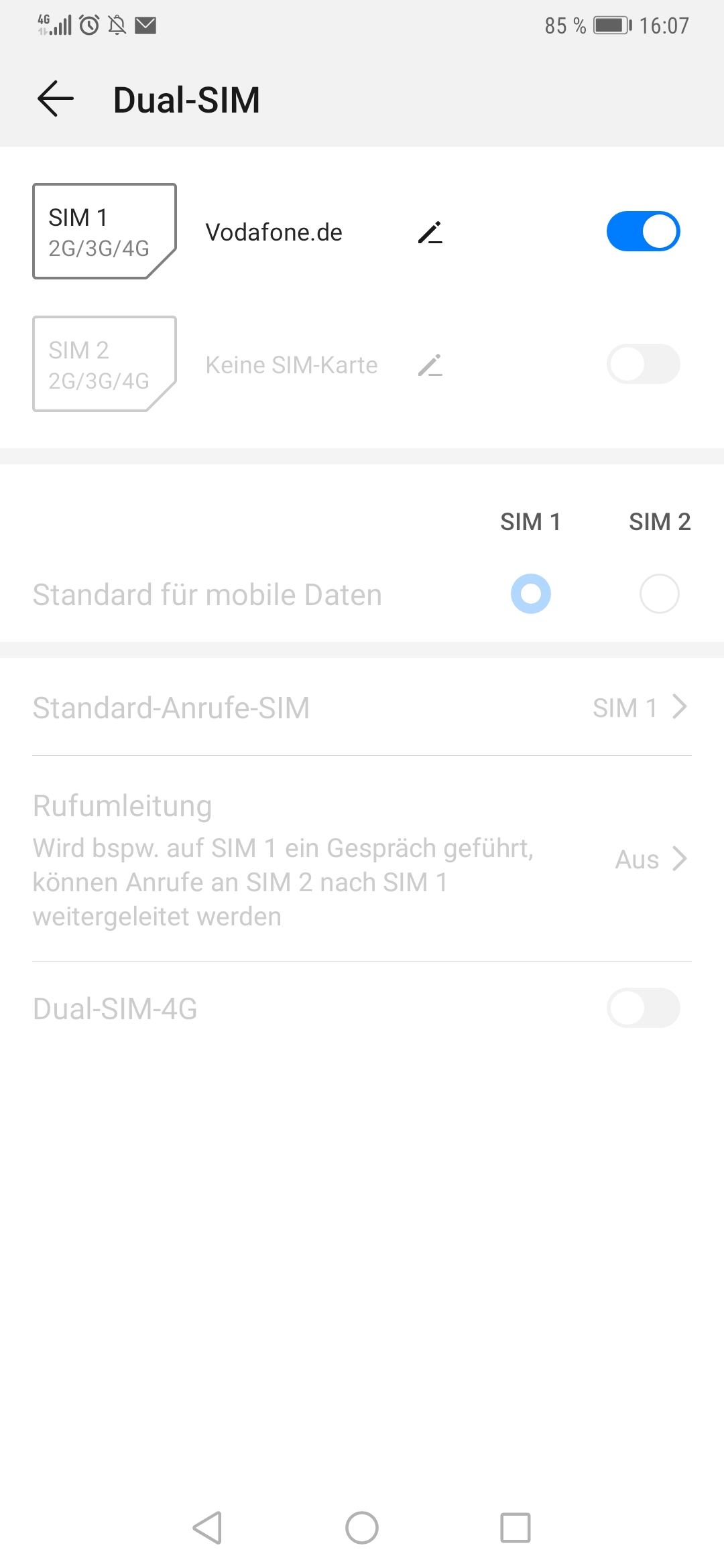Tap the SIM 1 card icon
The image size is (724, 1568).
point(104,230)
